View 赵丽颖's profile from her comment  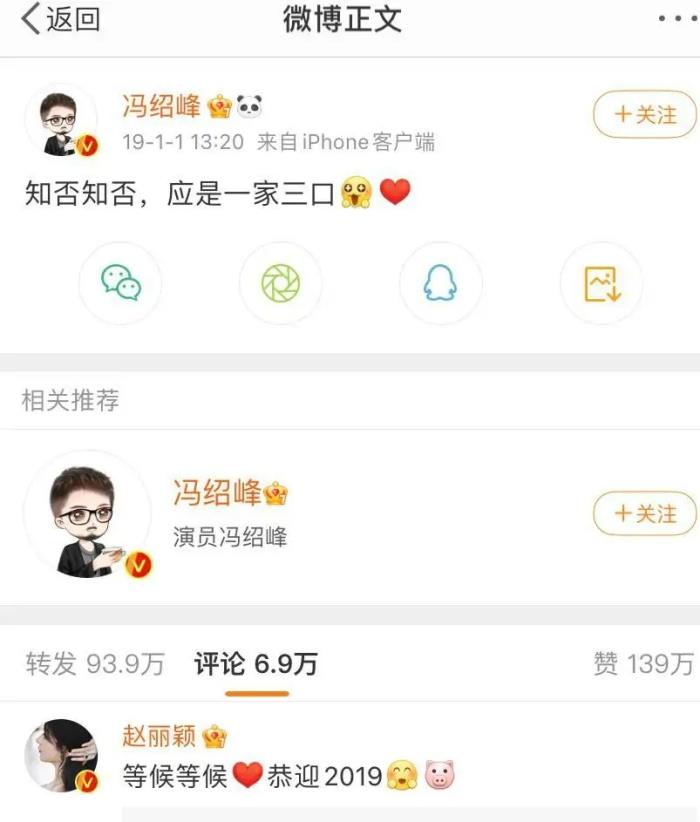(61, 756)
